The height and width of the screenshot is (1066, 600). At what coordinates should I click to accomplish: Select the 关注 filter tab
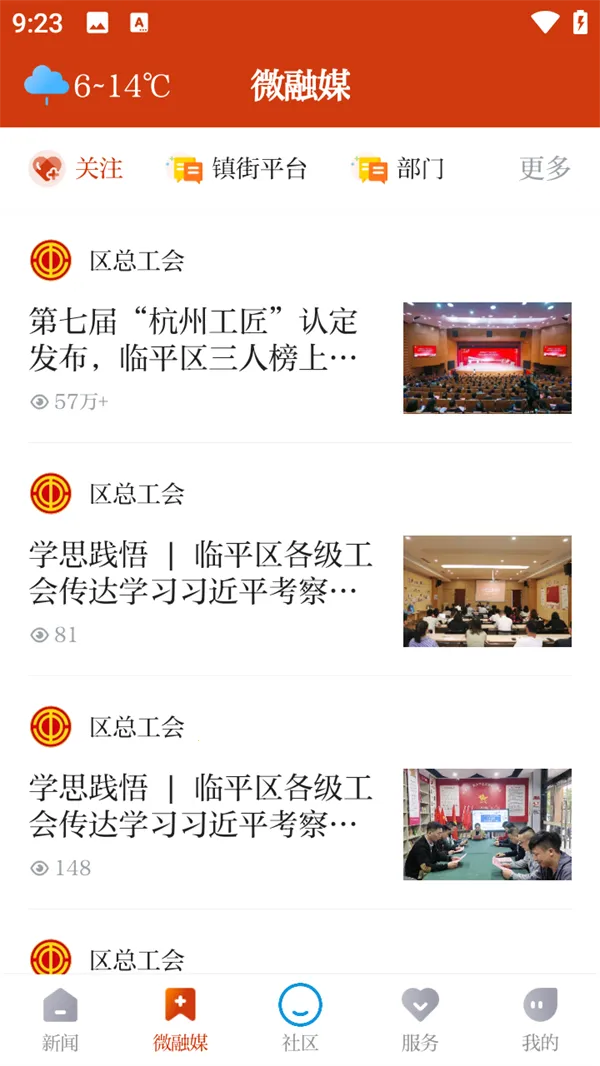pyautogui.click(x=77, y=169)
